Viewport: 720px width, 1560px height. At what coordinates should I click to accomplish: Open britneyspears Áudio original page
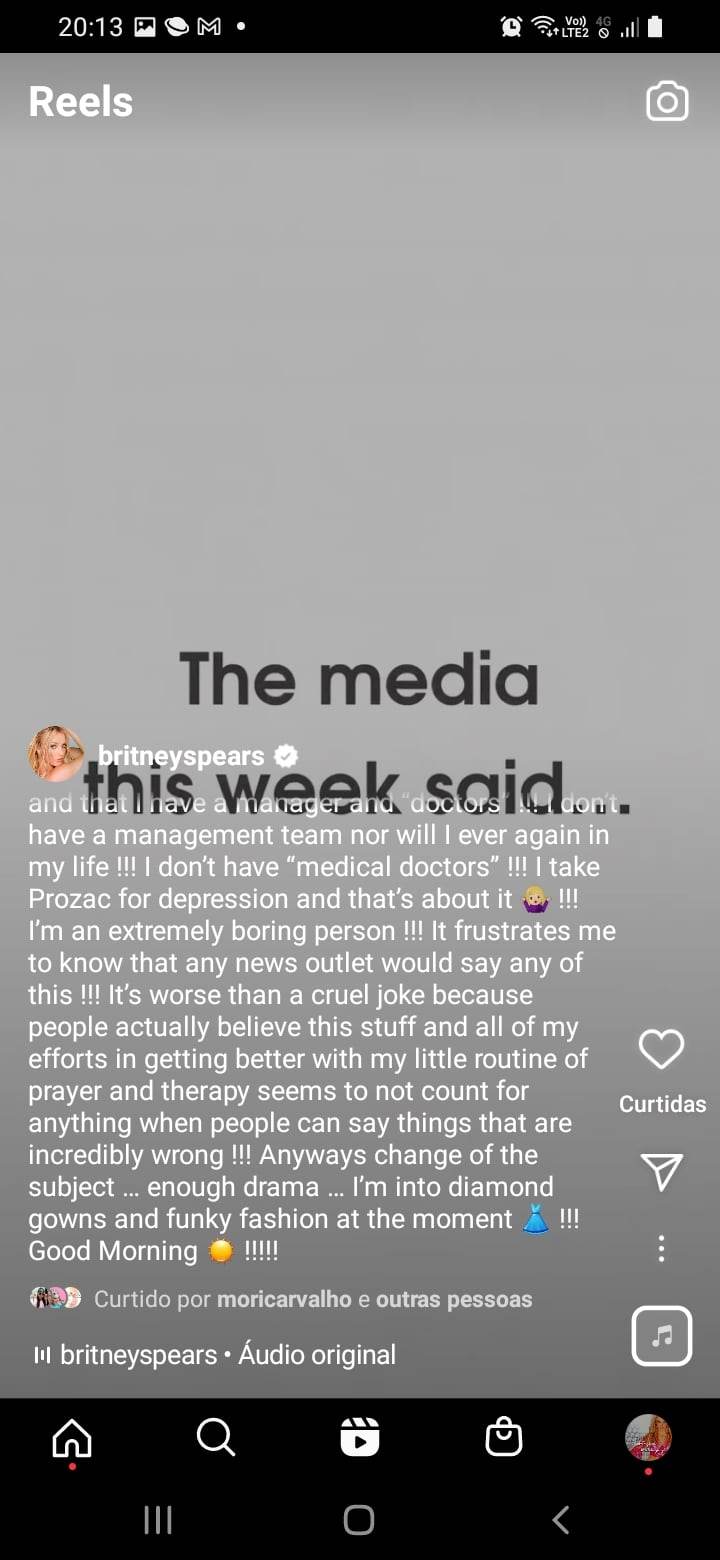click(228, 1355)
